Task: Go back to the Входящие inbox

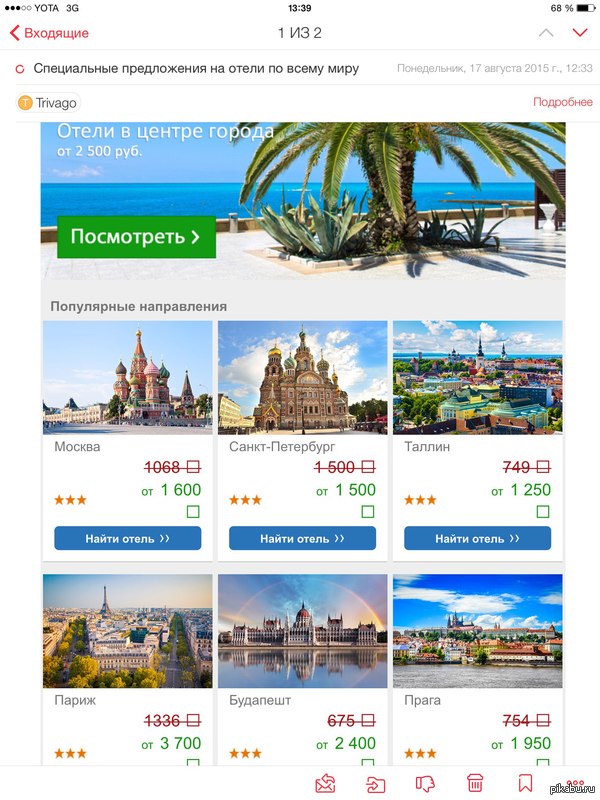Action: [x=50, y=33]
